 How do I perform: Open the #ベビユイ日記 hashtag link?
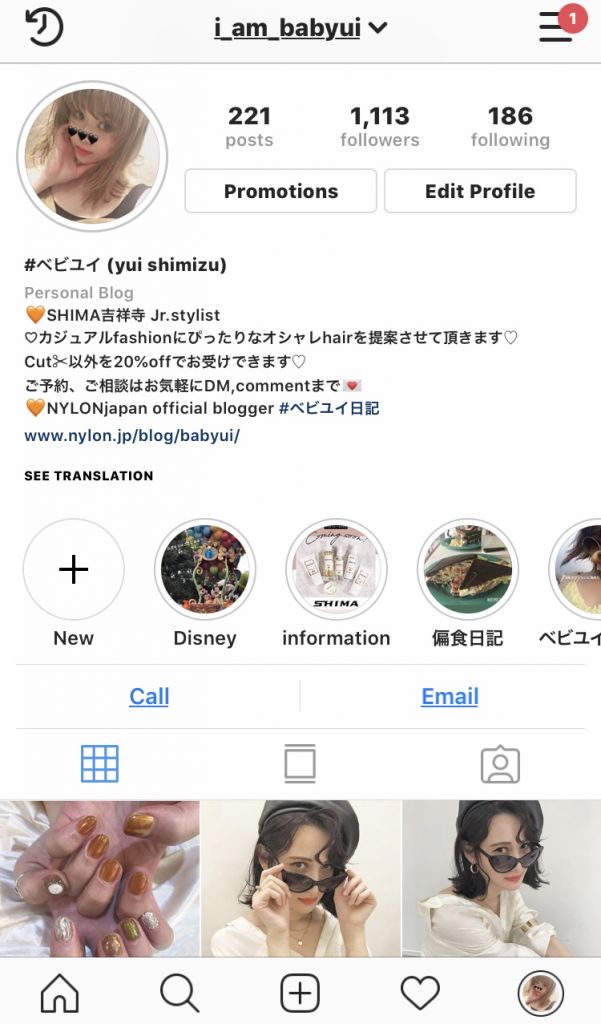[x=329, y=408]
